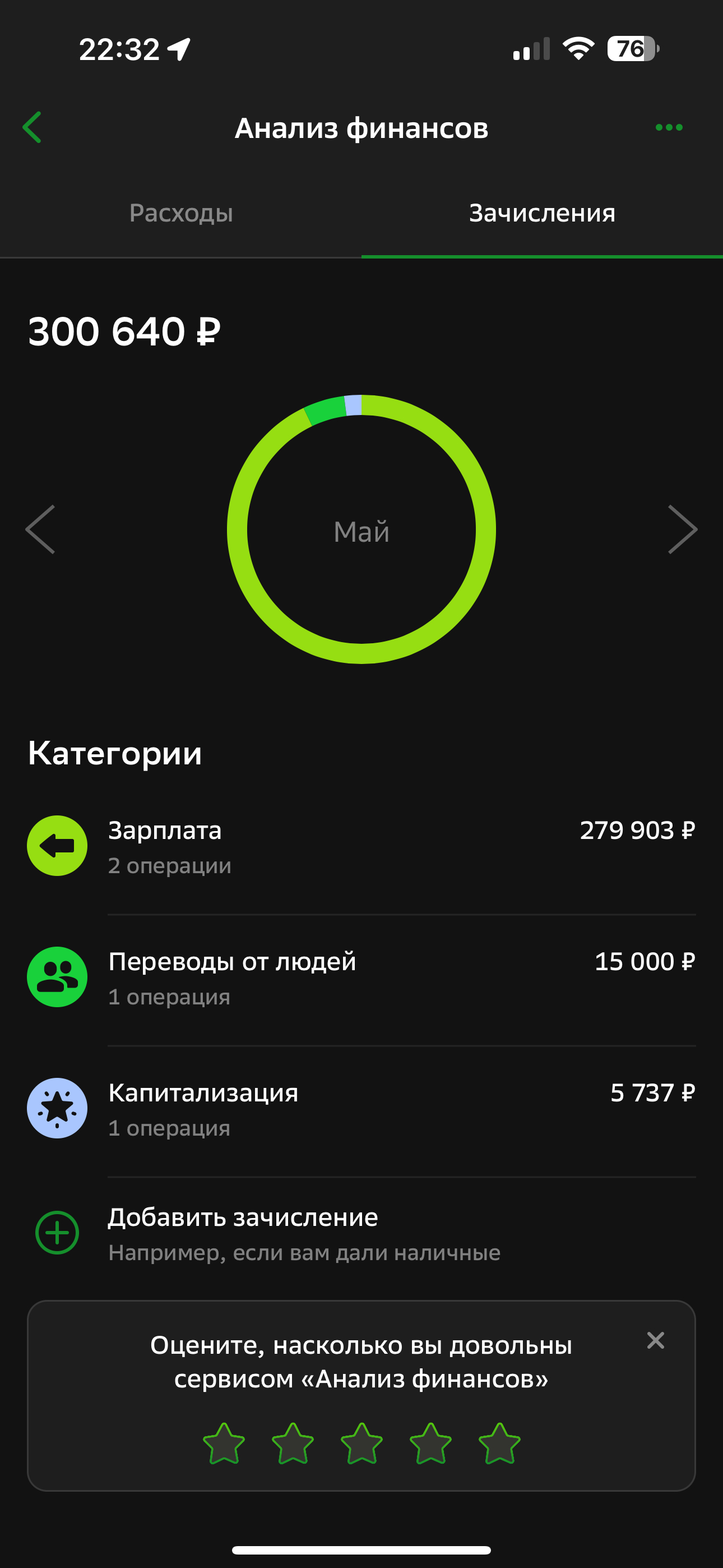This screenshot has width=723, height=1568.
Task: Rate the service one star
Action: coord(224,1443)
